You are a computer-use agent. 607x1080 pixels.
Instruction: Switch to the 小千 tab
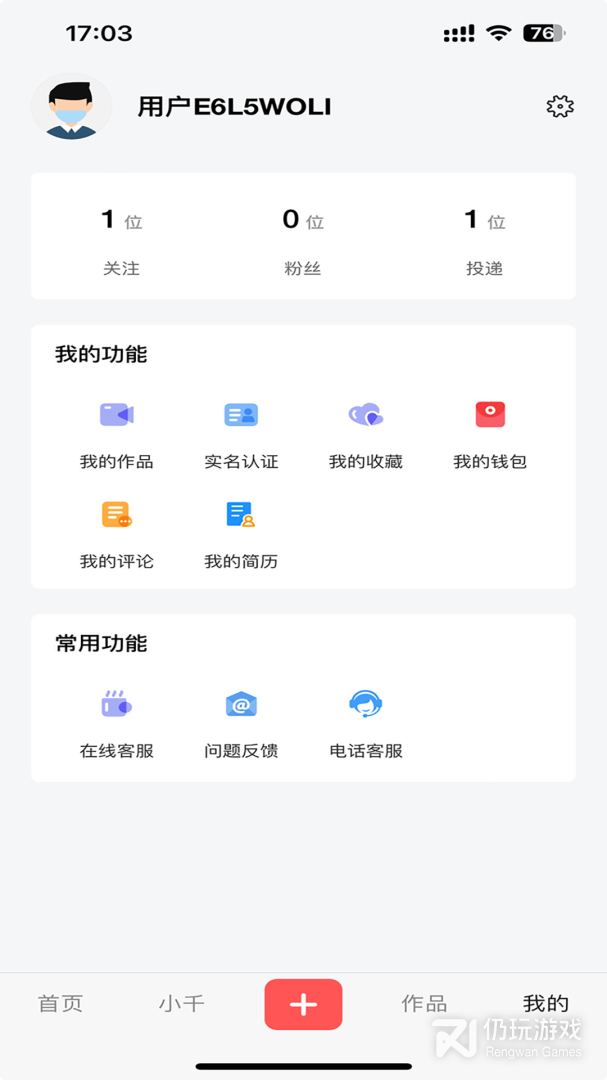tap(181, 1004)
